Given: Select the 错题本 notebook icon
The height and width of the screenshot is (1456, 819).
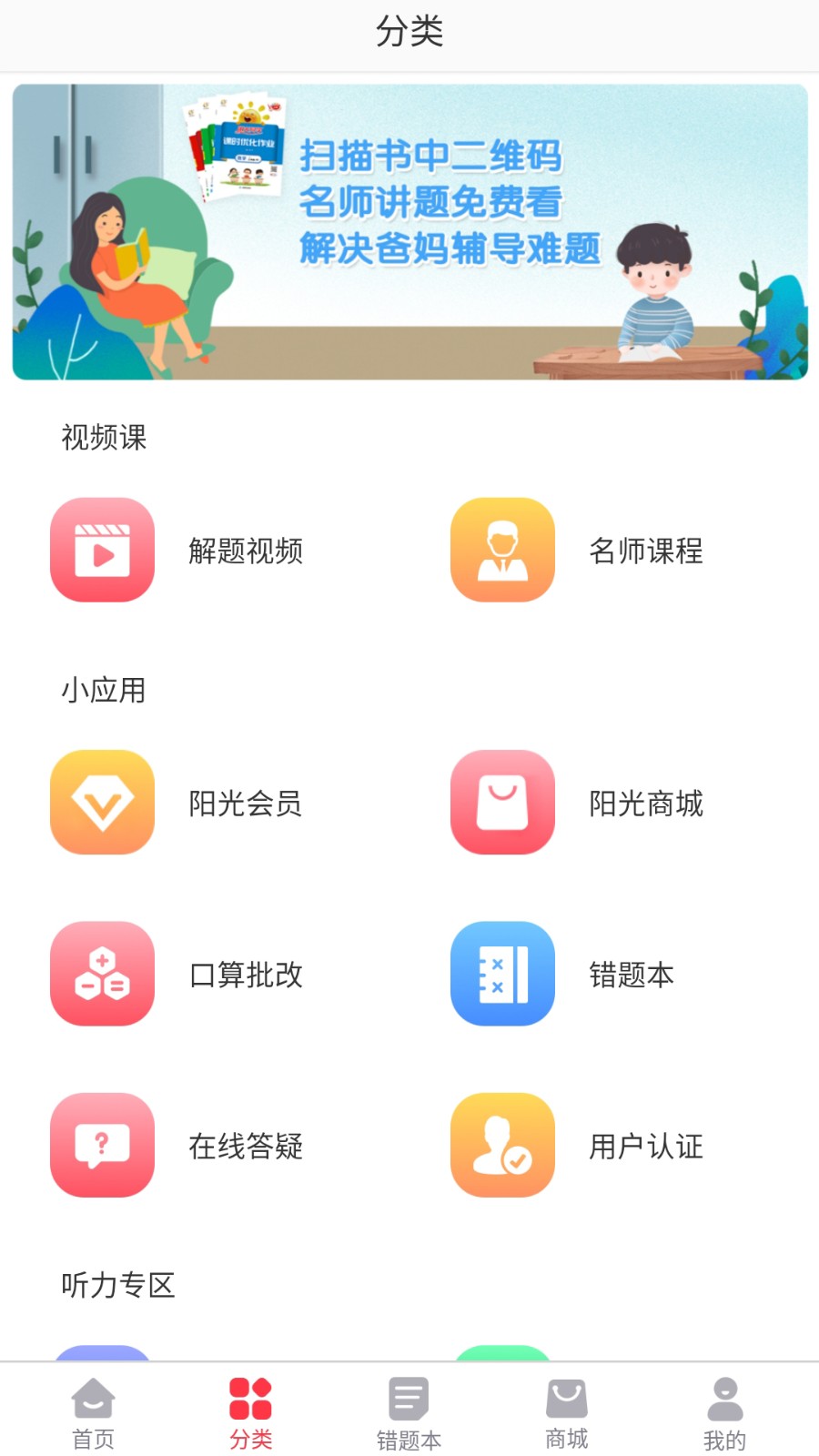Looking at the screenshot, I should [502, 974].
